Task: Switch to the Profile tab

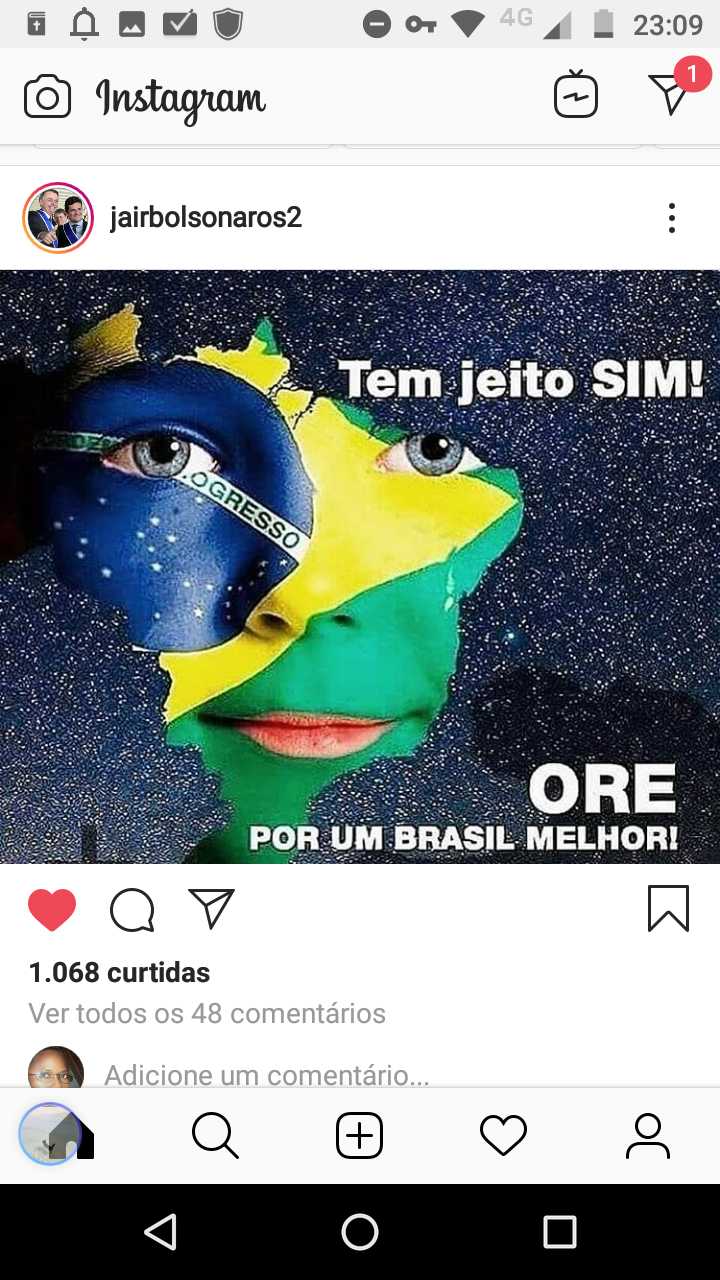Action: tap(648, 1135)
